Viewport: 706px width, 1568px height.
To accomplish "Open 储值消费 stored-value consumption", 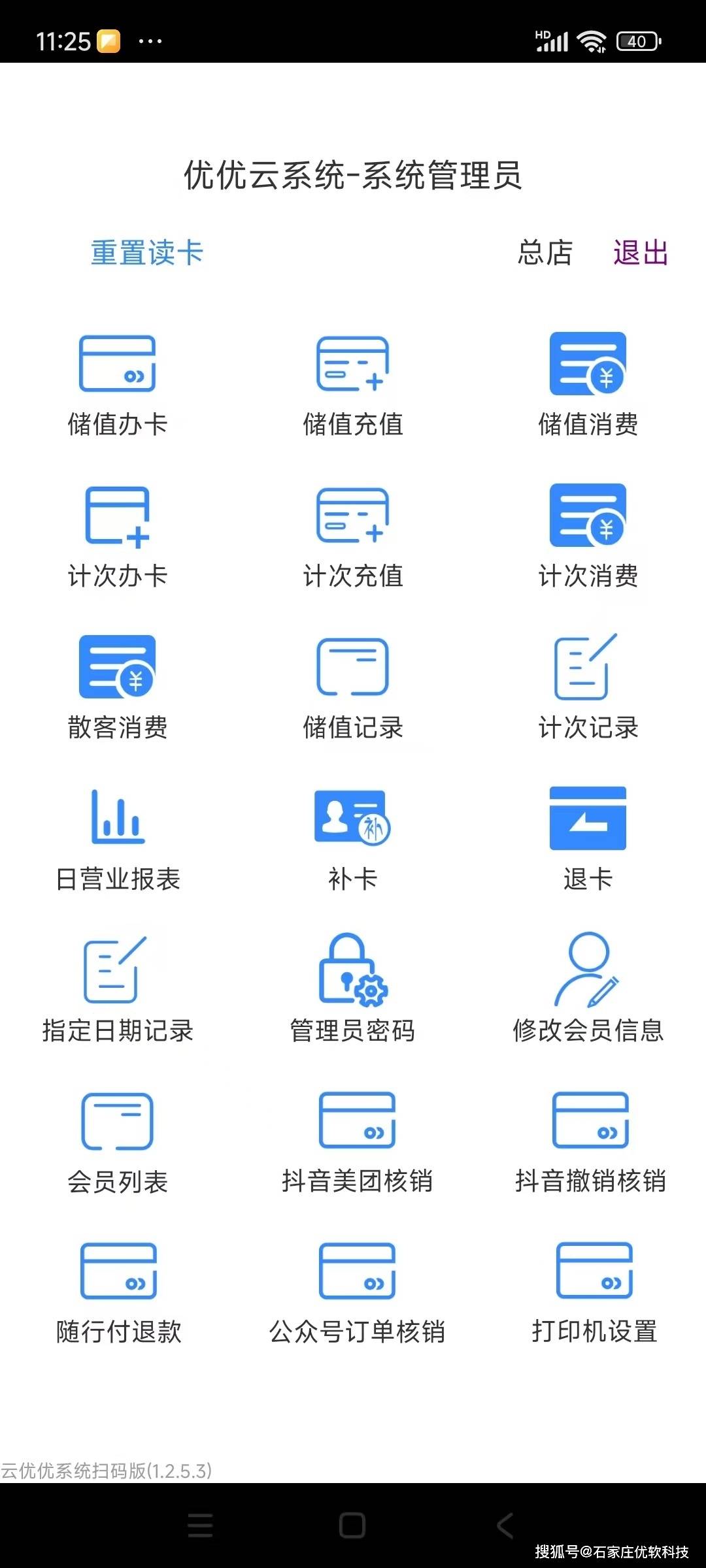I will coord(588,385).
